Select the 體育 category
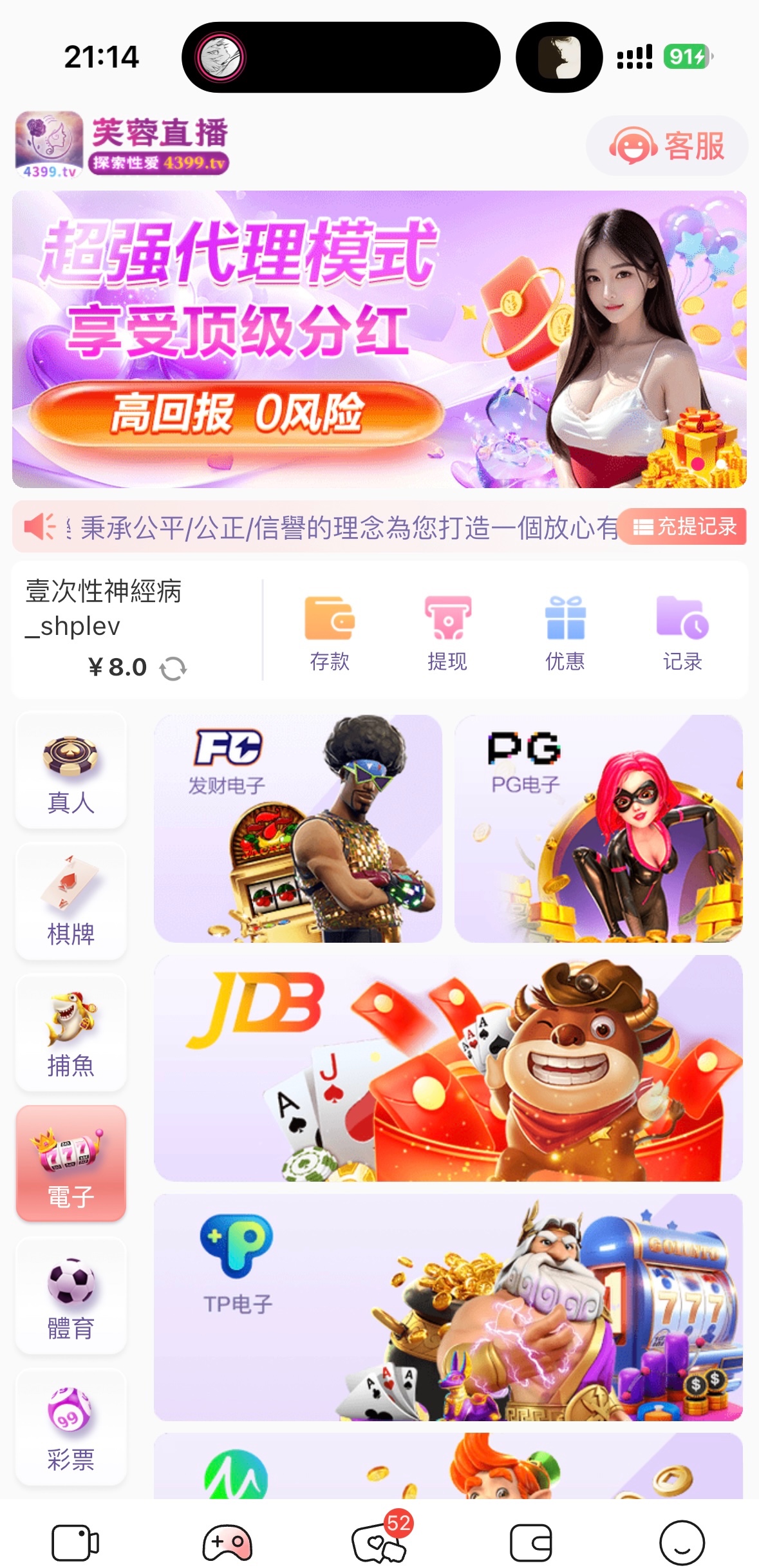Image resolution: width=759 pixels, height=1568 pixels. pyautogui.click(x=71, y=1296)
